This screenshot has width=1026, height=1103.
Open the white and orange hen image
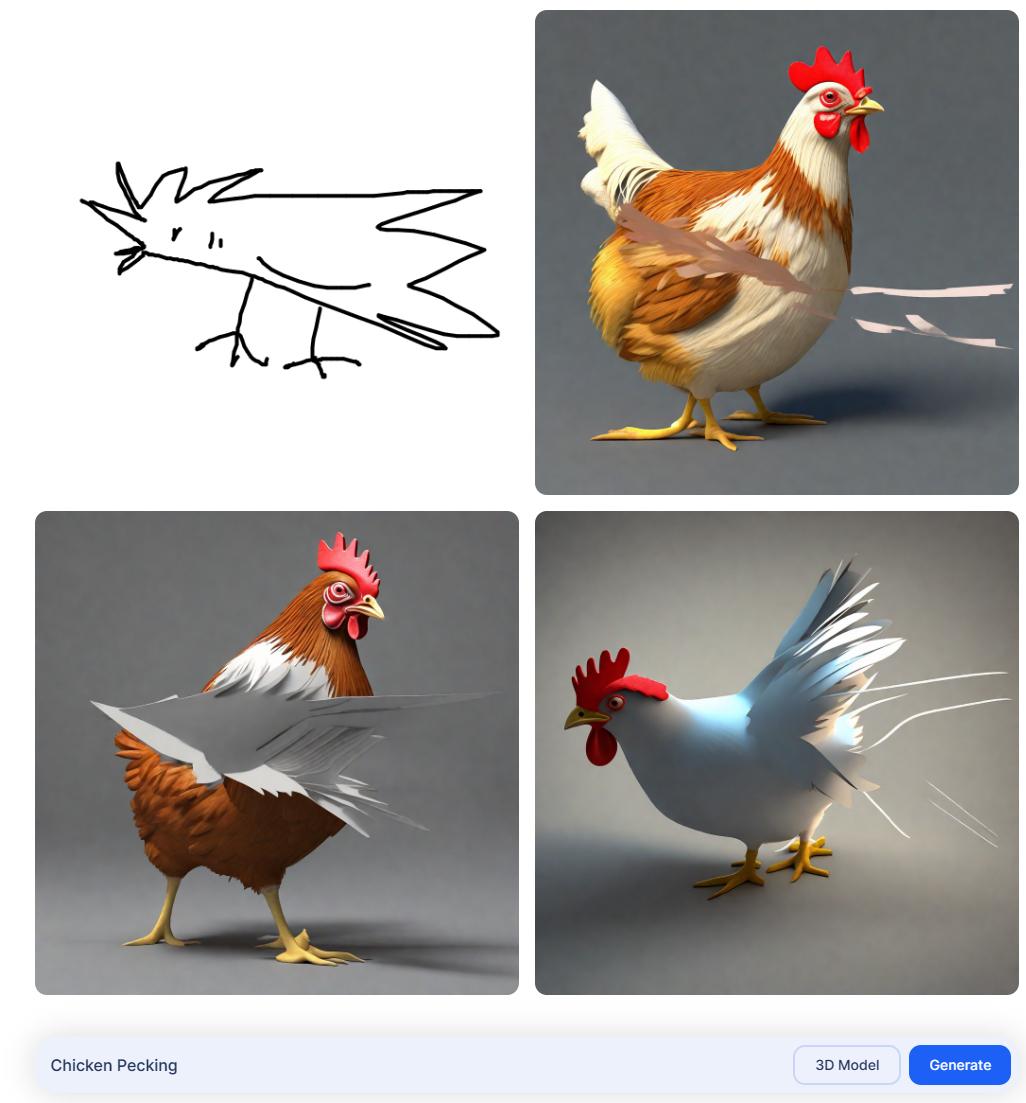[776, 252]
